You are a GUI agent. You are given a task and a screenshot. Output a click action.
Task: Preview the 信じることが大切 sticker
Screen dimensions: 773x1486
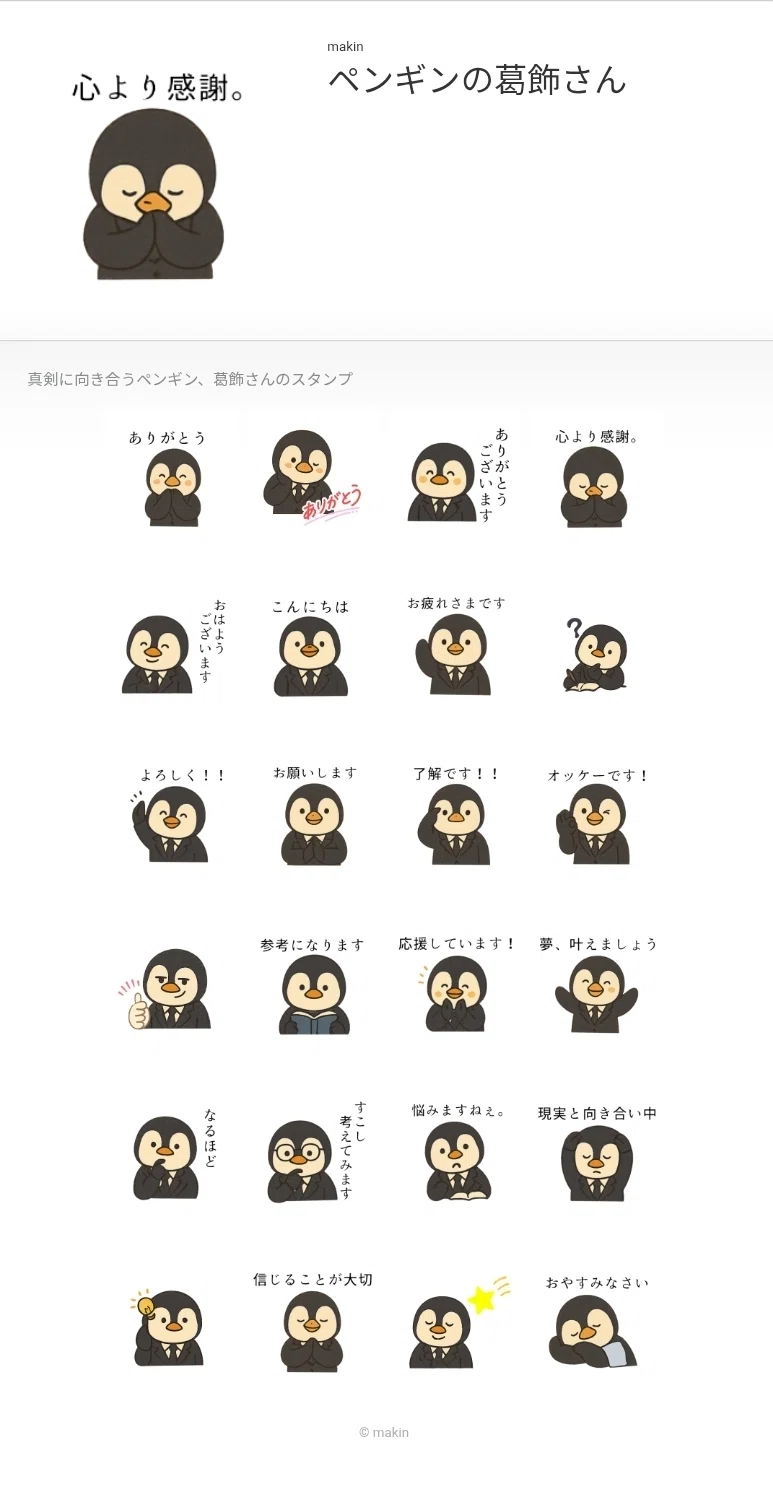pos(313,1322)
